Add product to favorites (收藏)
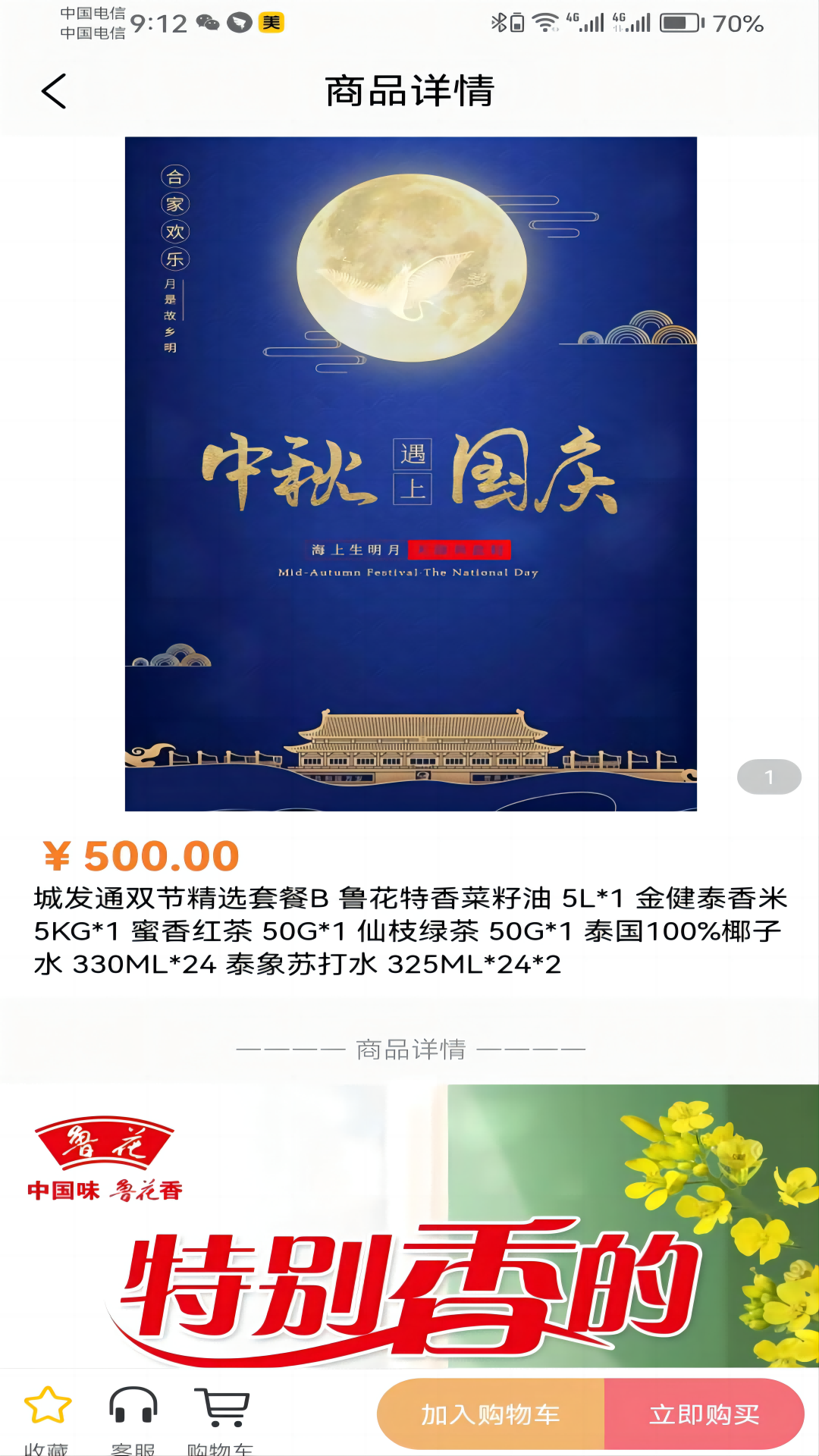The width and height of the screenshot is (819, 1456). tap(47, 1420)
